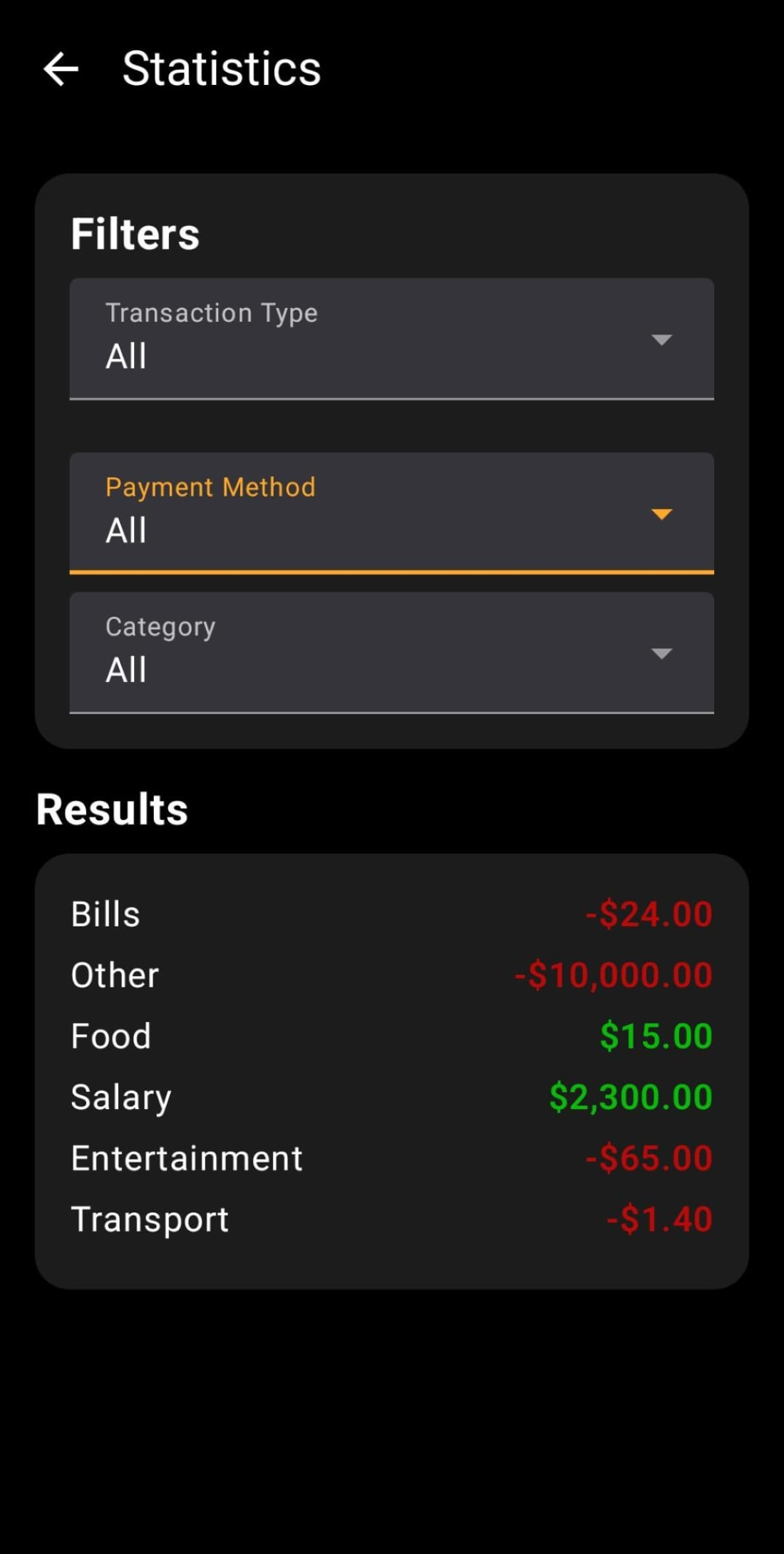The image size is (784, 1554).
Task: Click the Statistics title
Action: tap(221, 68)
